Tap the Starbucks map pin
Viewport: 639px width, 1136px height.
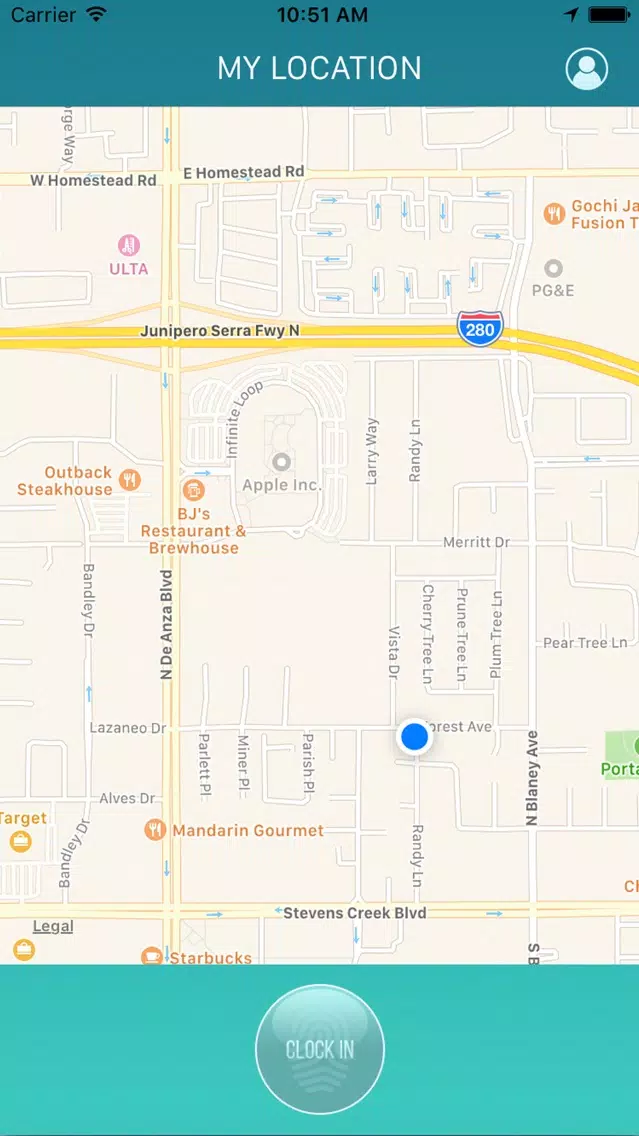pos(152,956)
